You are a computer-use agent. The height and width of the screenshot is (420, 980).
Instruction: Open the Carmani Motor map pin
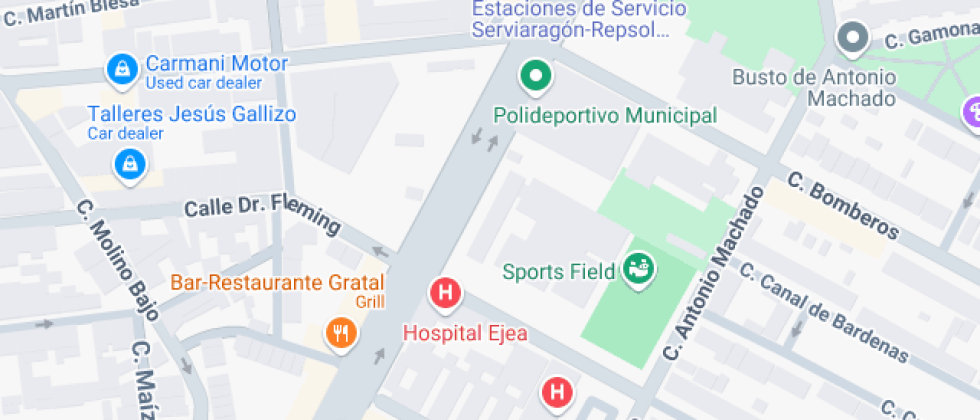tap(121, 70)
